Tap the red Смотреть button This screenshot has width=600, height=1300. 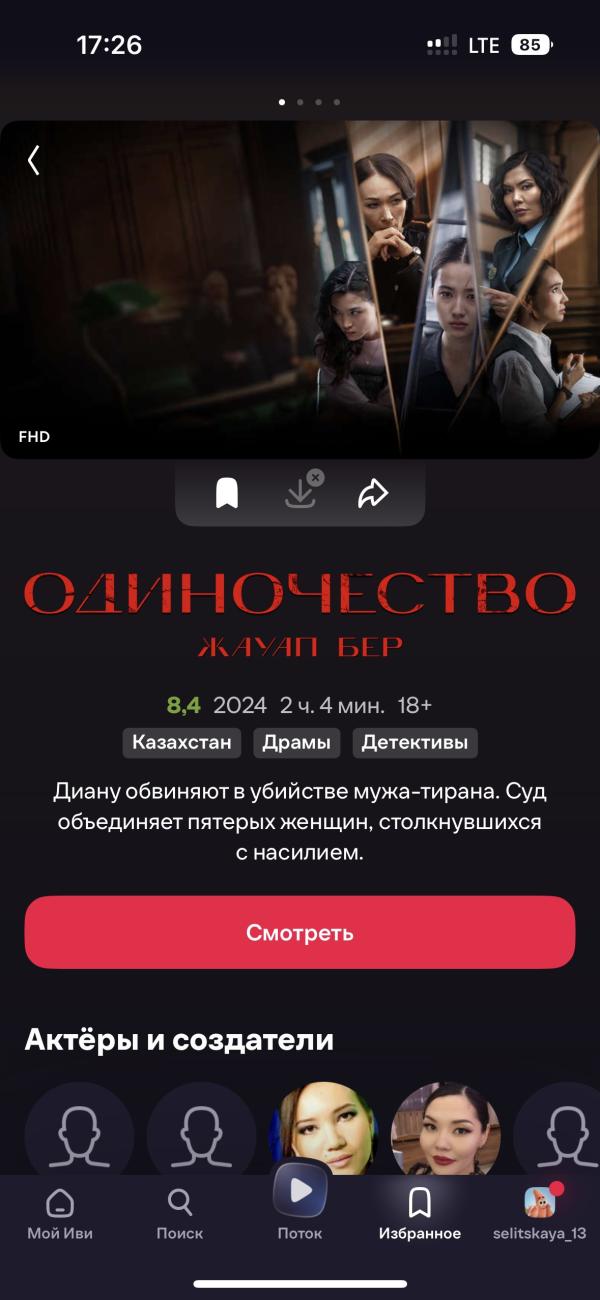pyautogui.click(x=300, y=932)
